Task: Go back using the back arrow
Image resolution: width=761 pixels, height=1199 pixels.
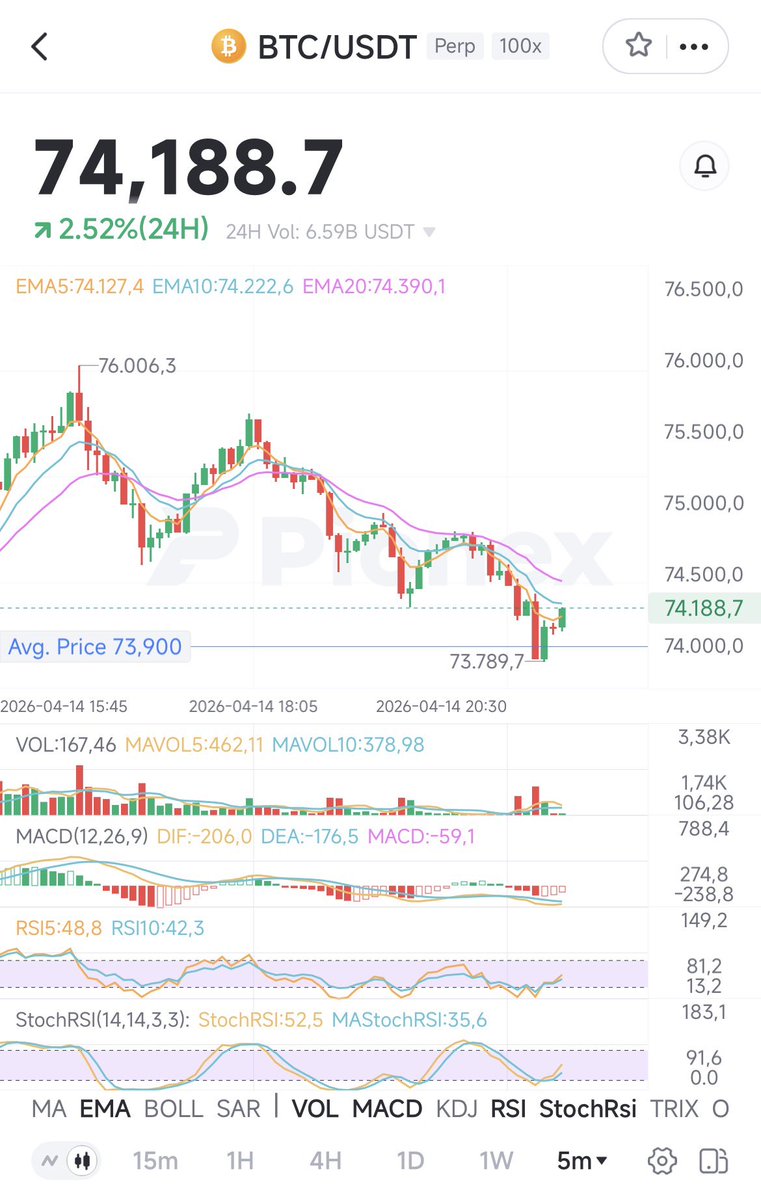Action: coord(40,46)
